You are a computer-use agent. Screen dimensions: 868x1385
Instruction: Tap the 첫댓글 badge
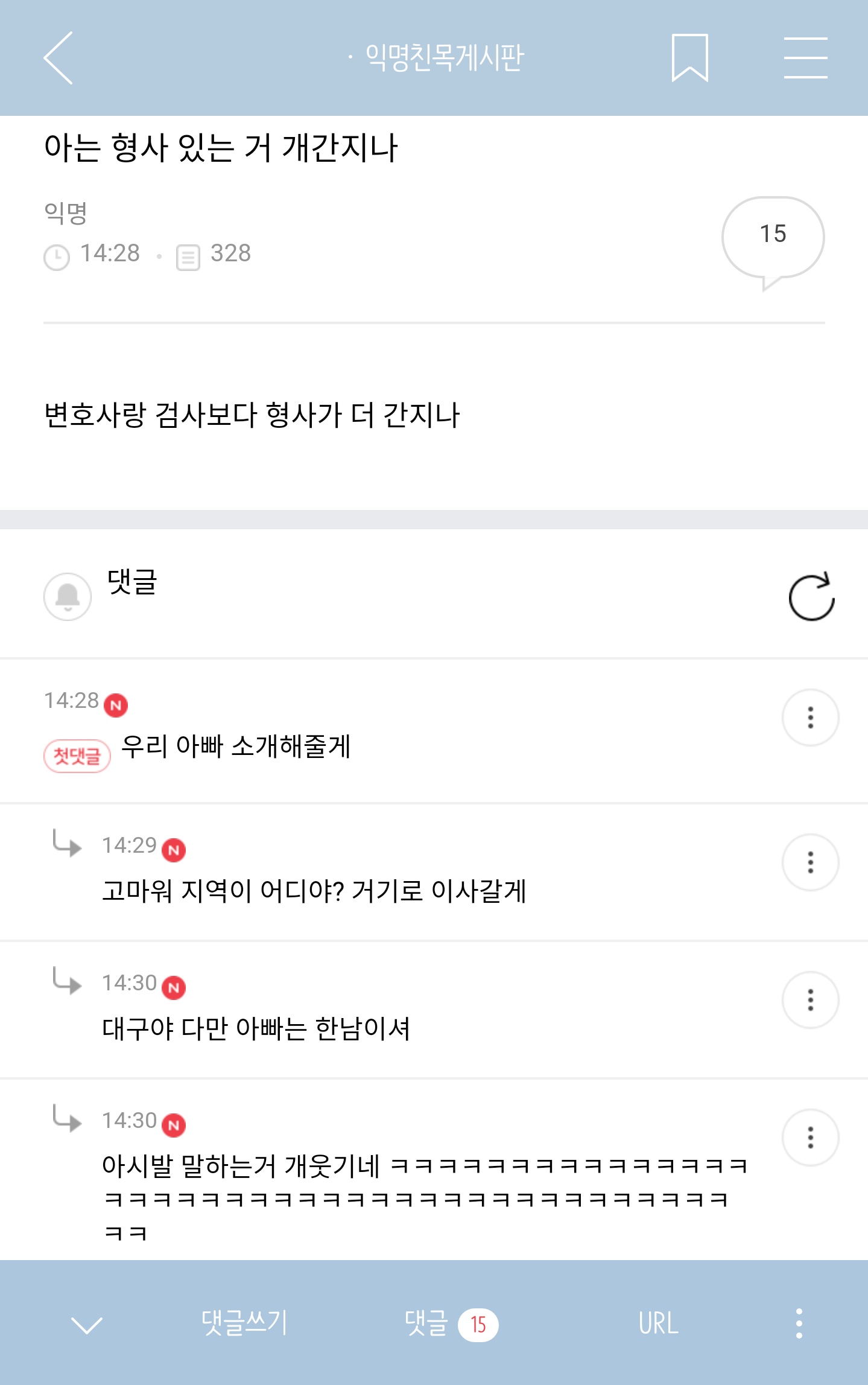point(77,754)
